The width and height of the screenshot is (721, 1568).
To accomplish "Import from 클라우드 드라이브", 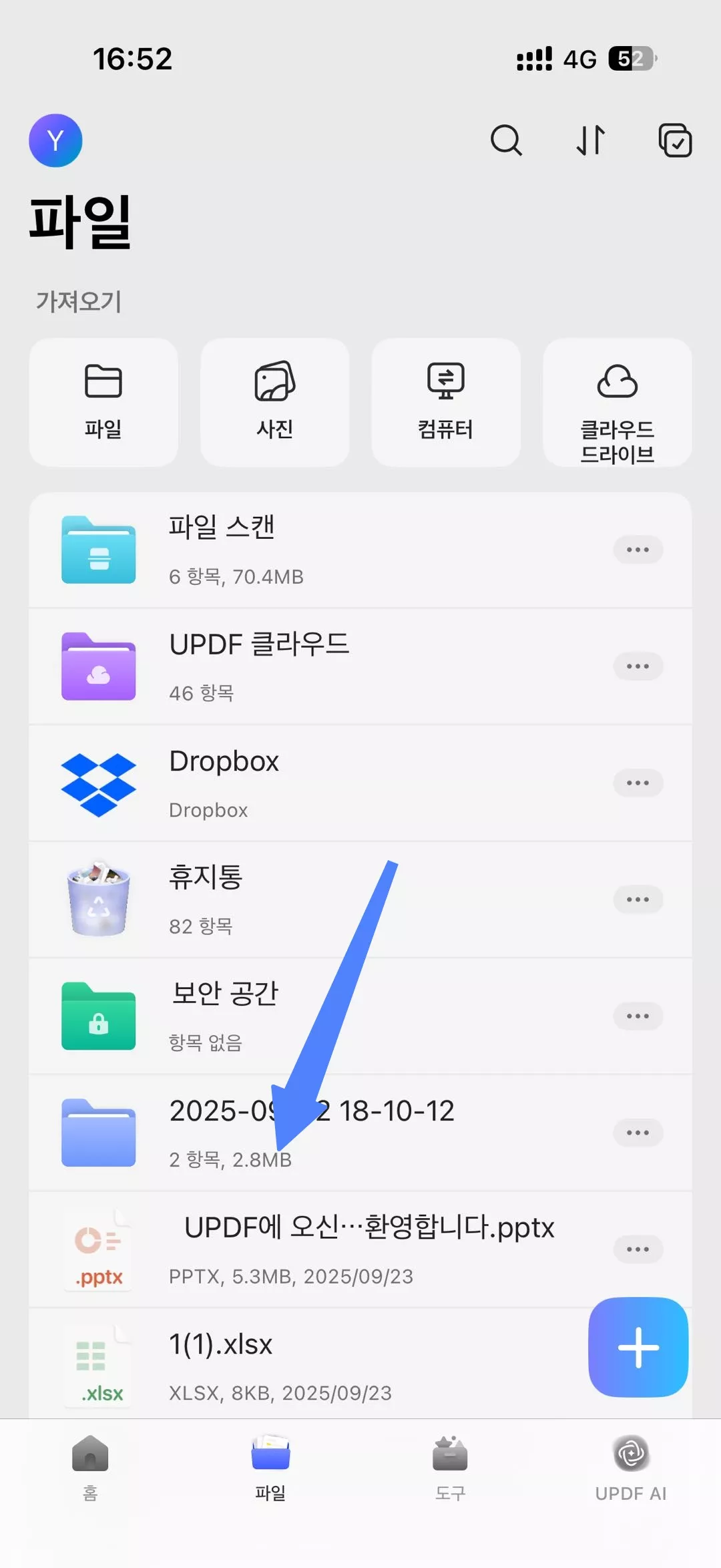I will [617, 402].
